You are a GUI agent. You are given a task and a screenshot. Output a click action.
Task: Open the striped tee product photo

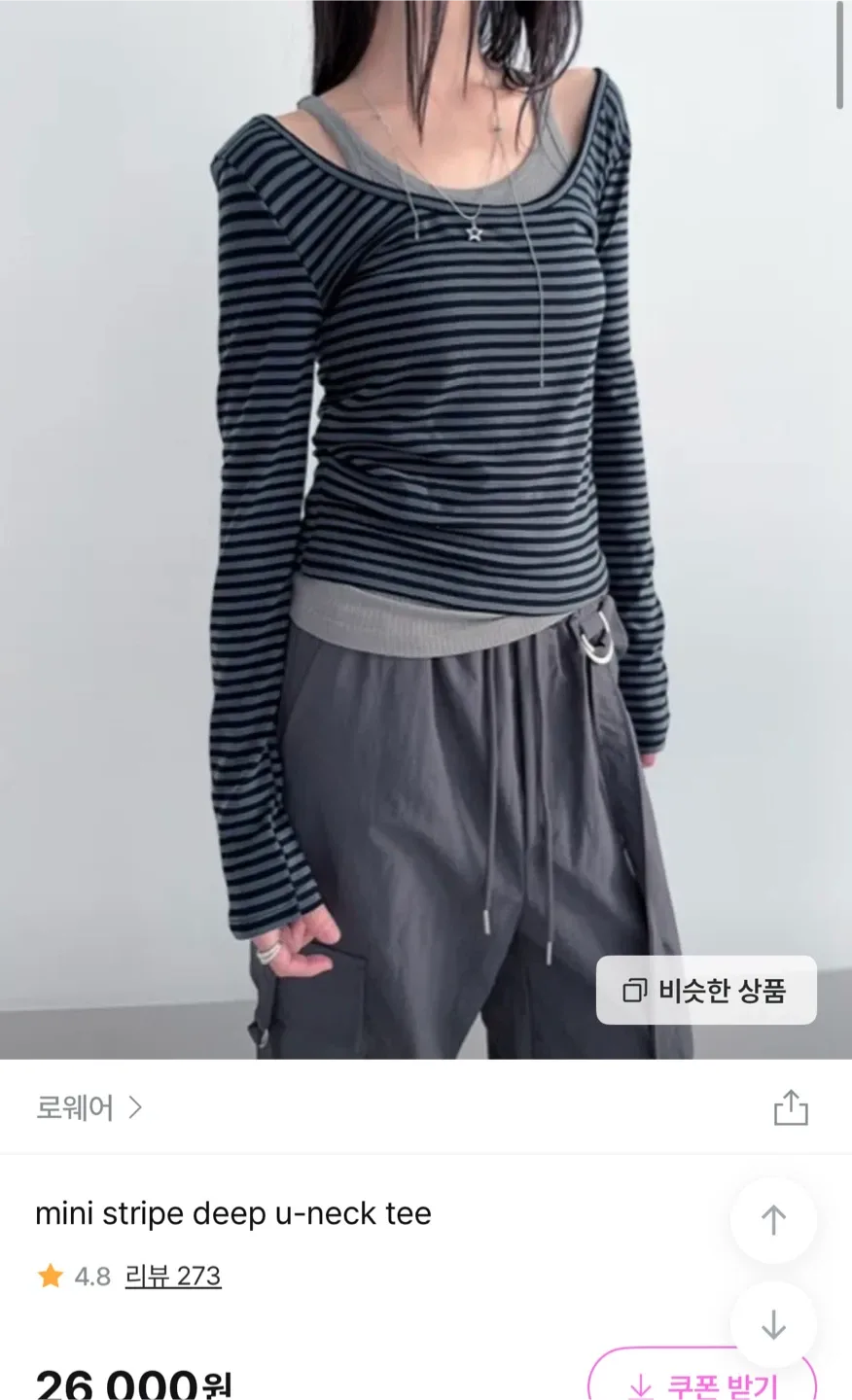pyautogui.click(x=426, y=486)
